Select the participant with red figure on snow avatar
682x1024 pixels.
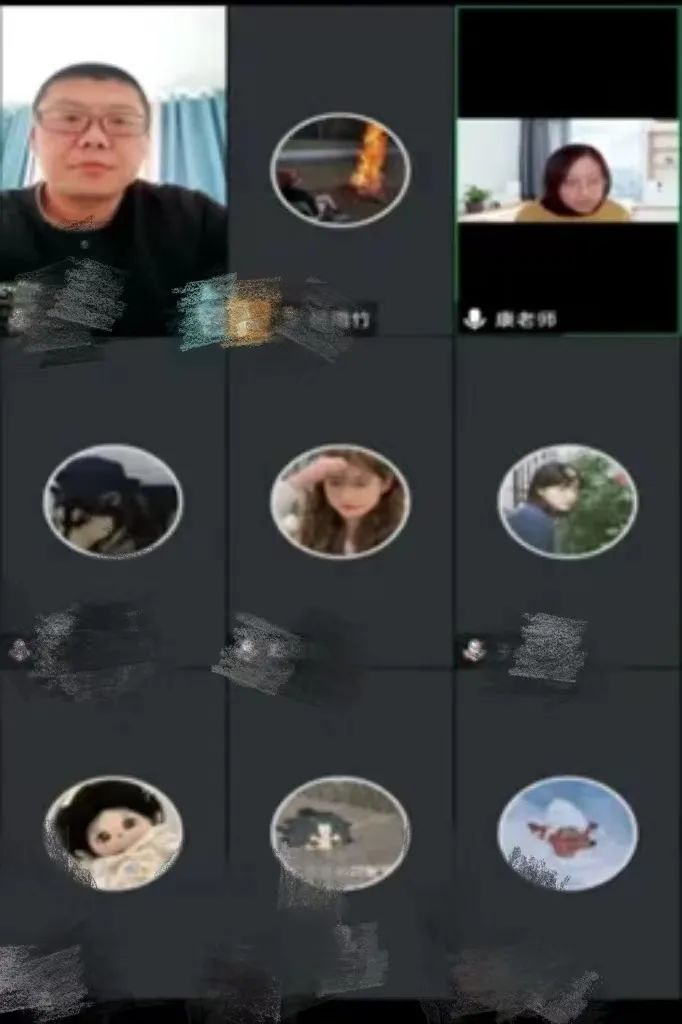(x=567, y=832)
